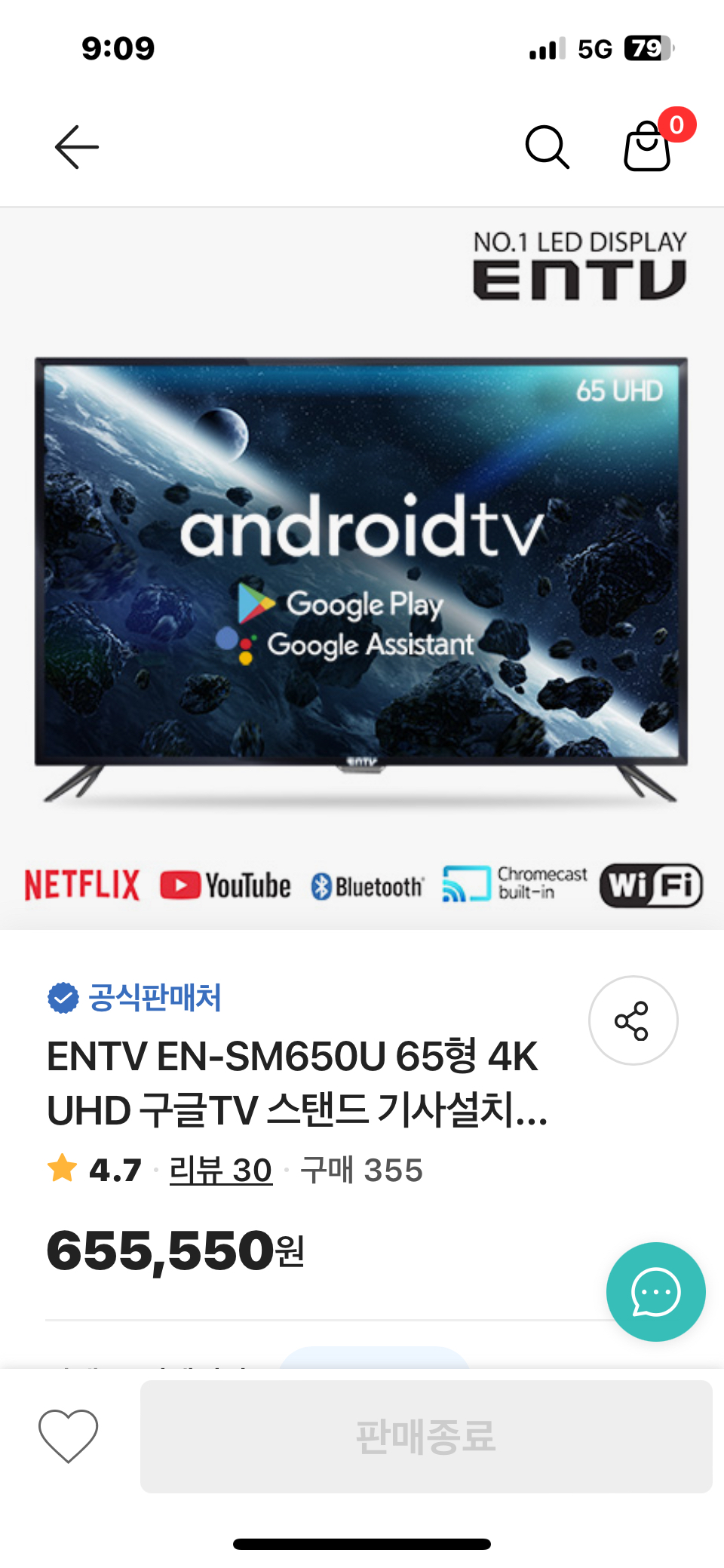The height and width of the screenshot is (1568, 724).
Task: Tap the 5G signal indicator in status bar
Action: pos(594,48)
